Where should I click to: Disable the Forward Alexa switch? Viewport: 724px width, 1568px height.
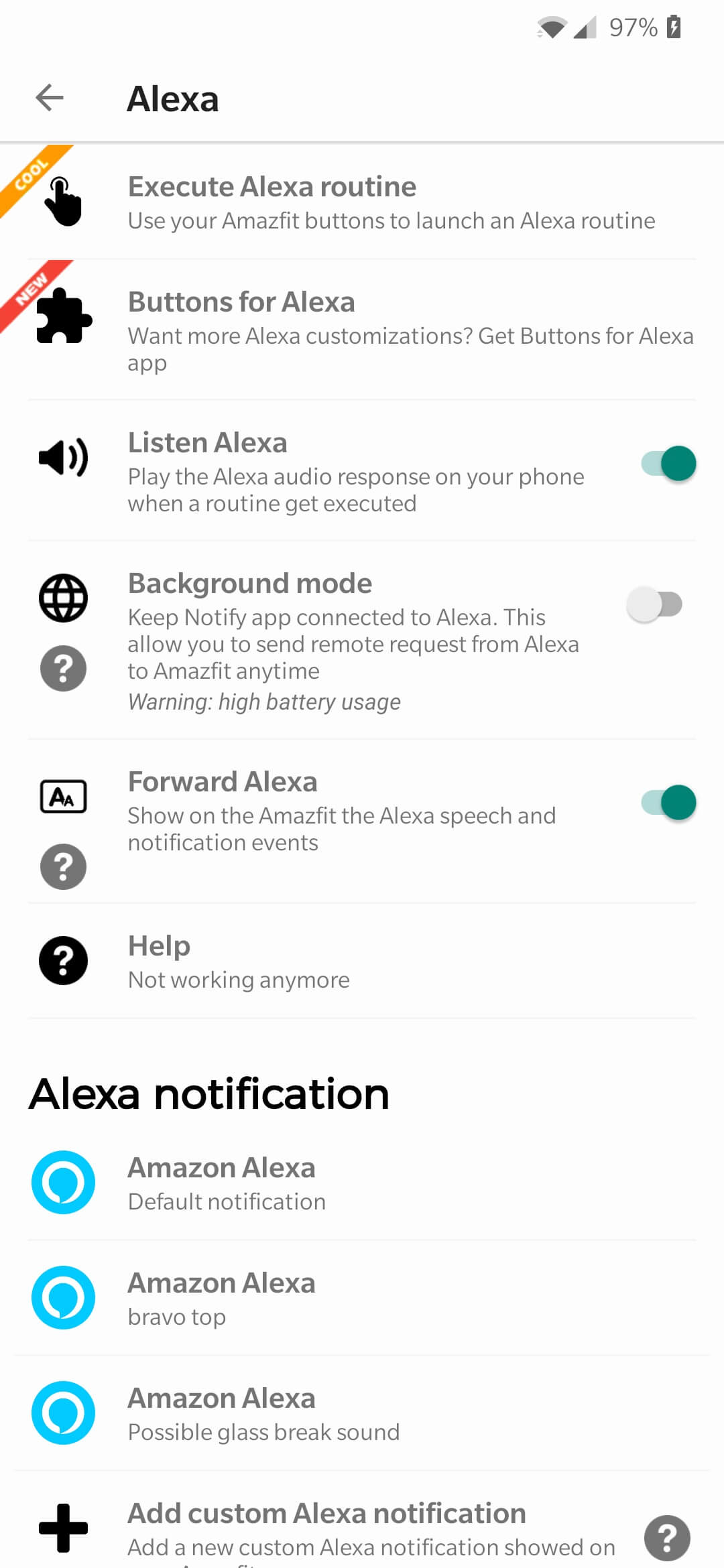pyautogui.click(x=668, y=803)
